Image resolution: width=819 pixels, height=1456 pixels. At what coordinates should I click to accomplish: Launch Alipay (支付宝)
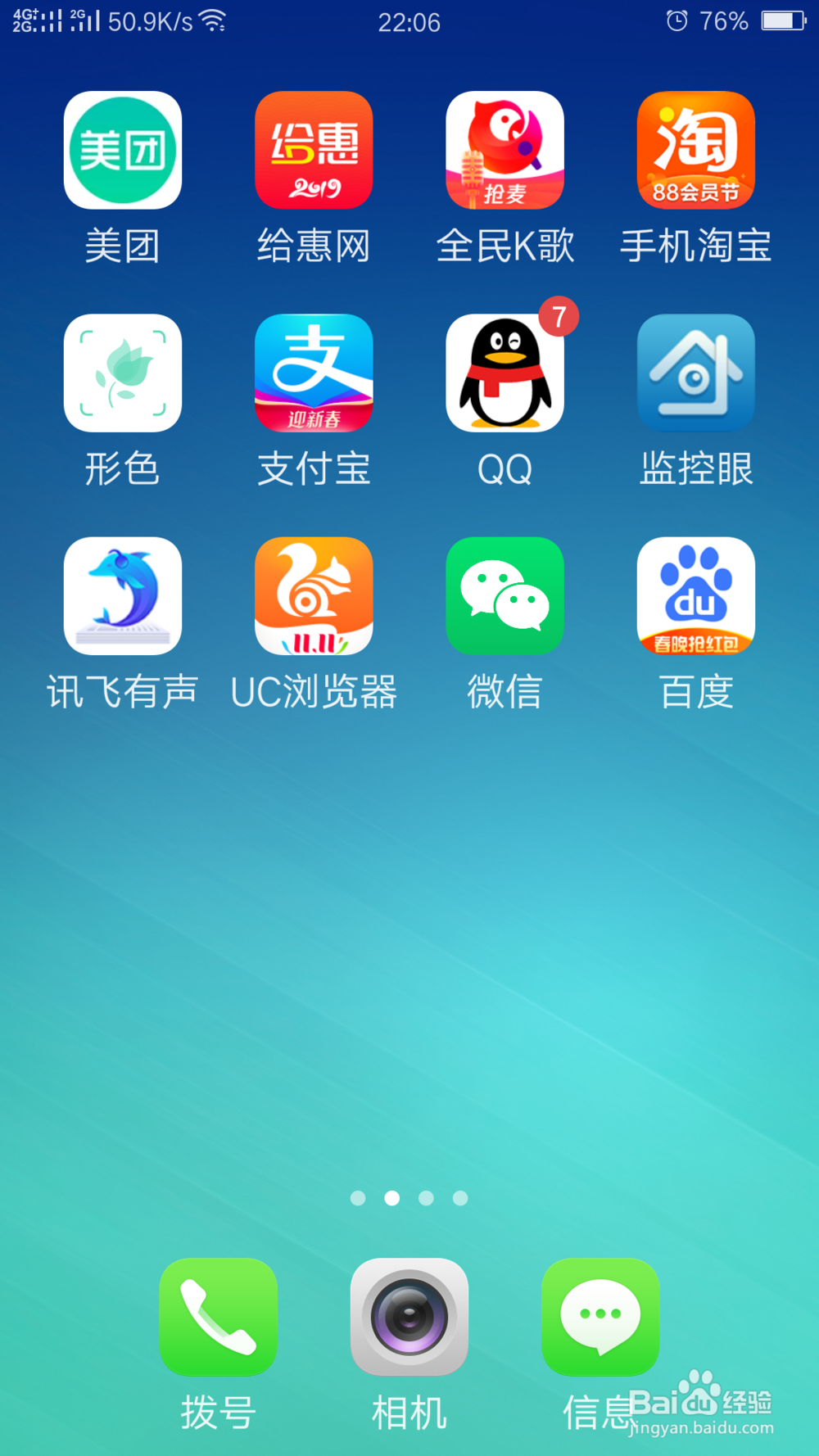click(x=314, y=373)
